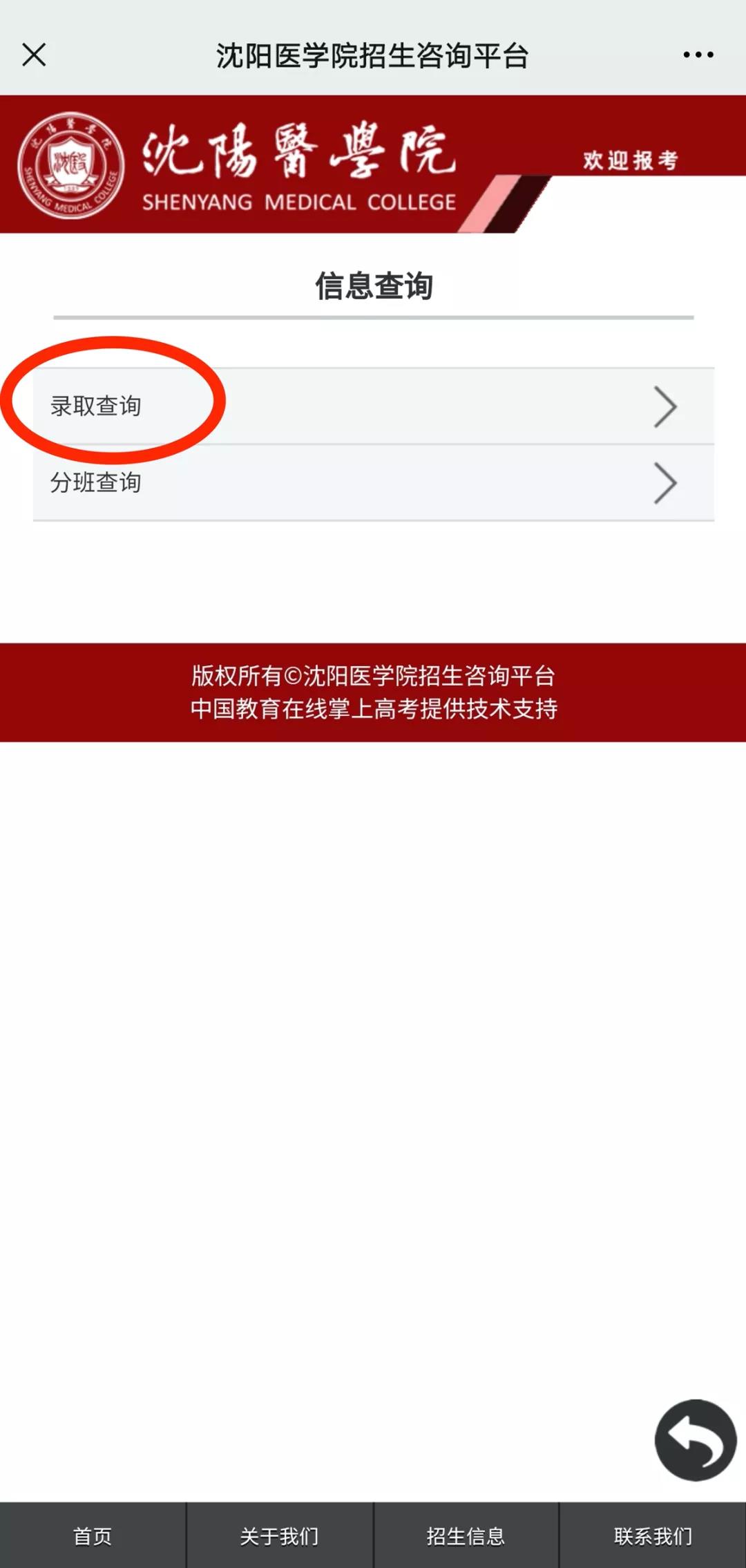This screenshot has width=746, height=1568.
Task: Open 分班查询 class assignment lookup
Action: [x=373, y=482]
